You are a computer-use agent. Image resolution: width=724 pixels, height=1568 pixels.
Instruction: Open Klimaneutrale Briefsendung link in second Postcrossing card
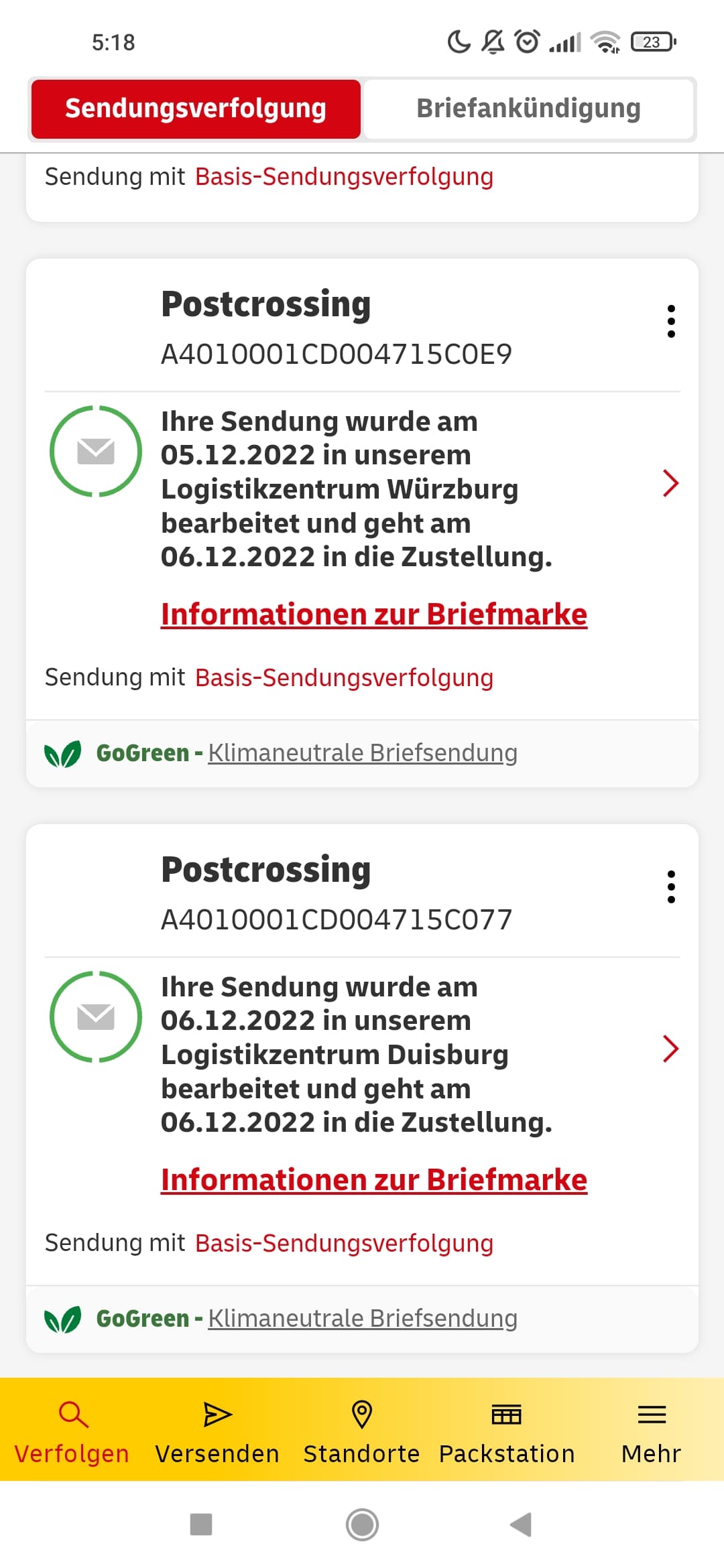point(363,1319)
